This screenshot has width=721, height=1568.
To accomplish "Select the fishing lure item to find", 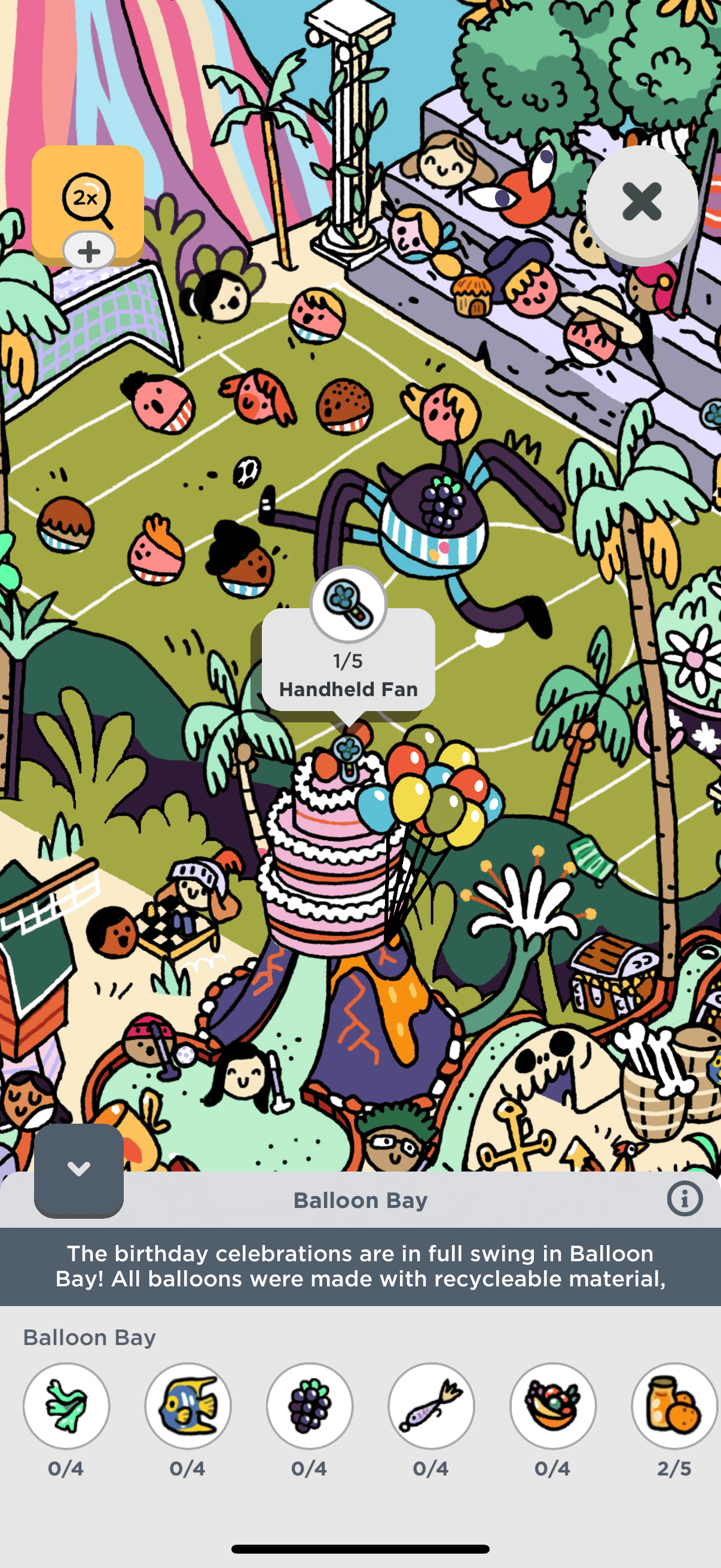I will coord(432,1406).
